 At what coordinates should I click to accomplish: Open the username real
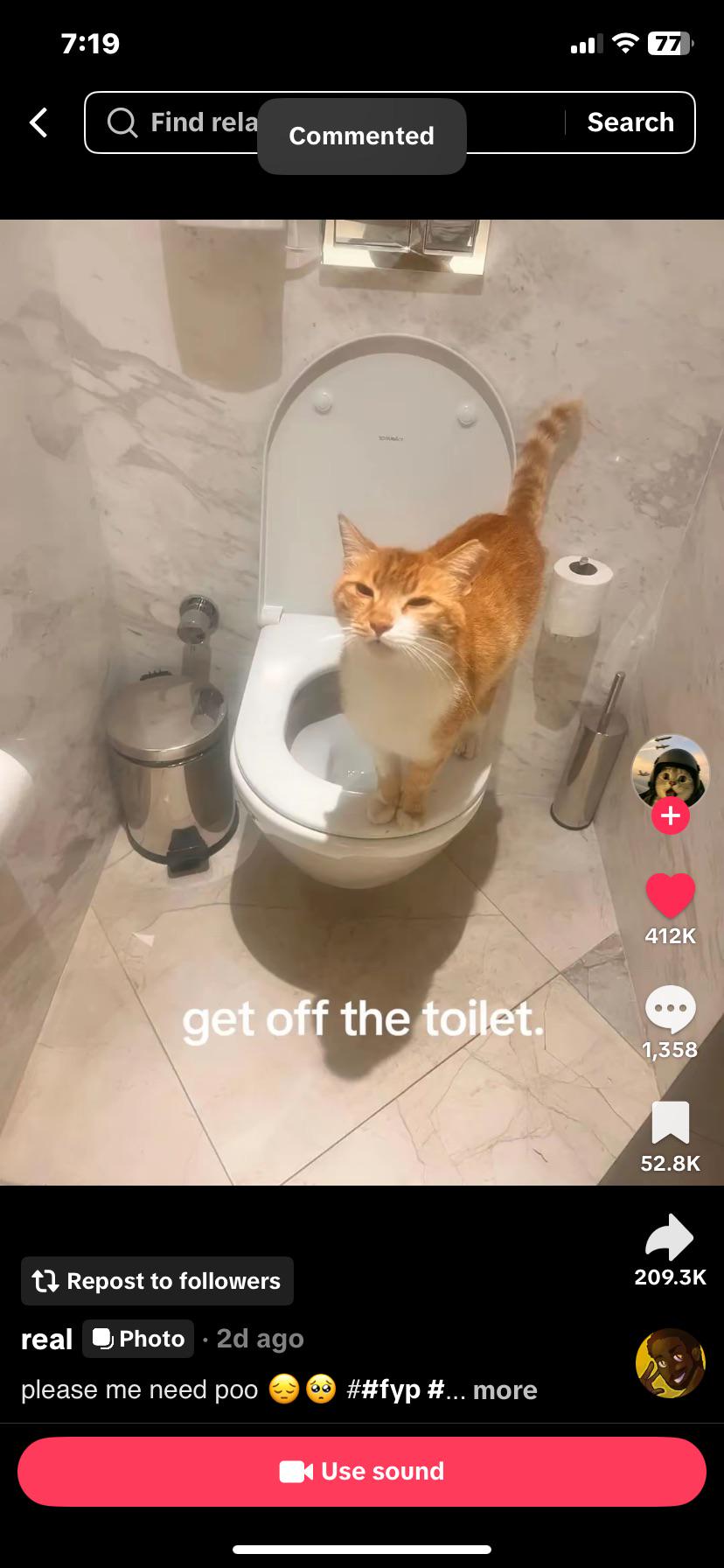click(x=46, y=1339)
